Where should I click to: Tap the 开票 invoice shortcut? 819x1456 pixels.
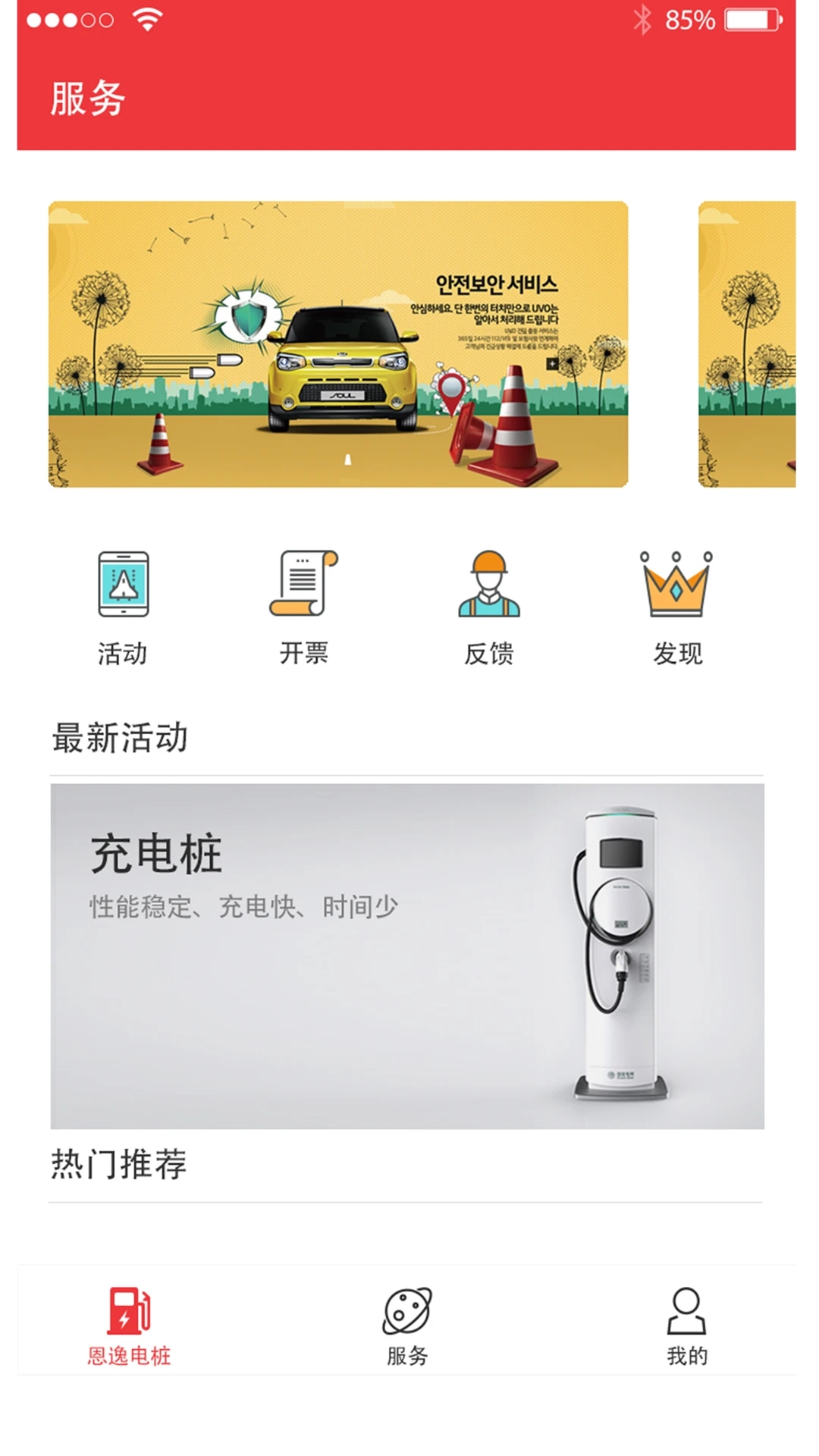pos(303,607)
